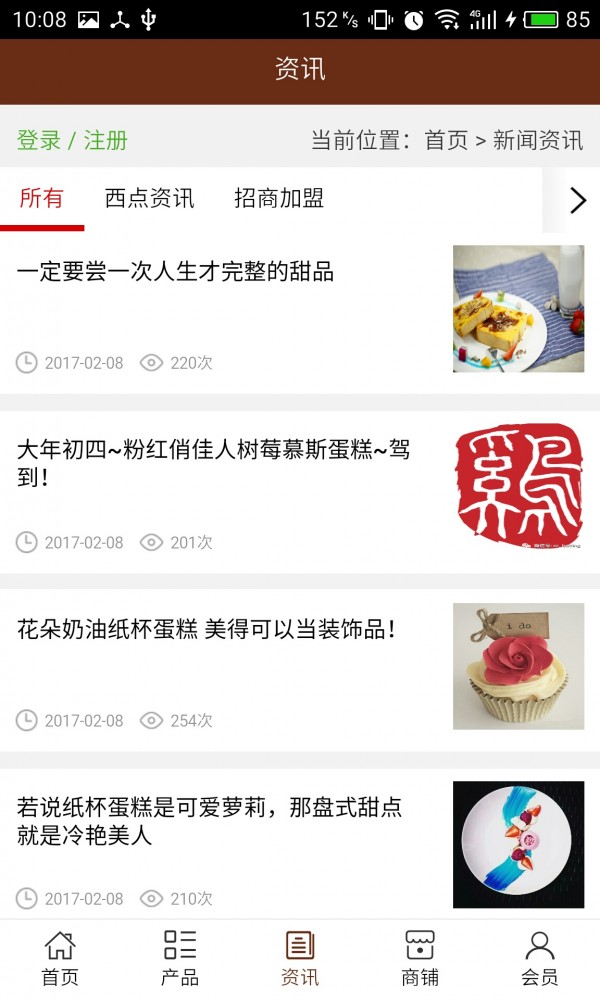The width and height of the screenshot is (600, 1000).
Task: Switch to the 西点资讯 tab
Action: tap(149, 199)
